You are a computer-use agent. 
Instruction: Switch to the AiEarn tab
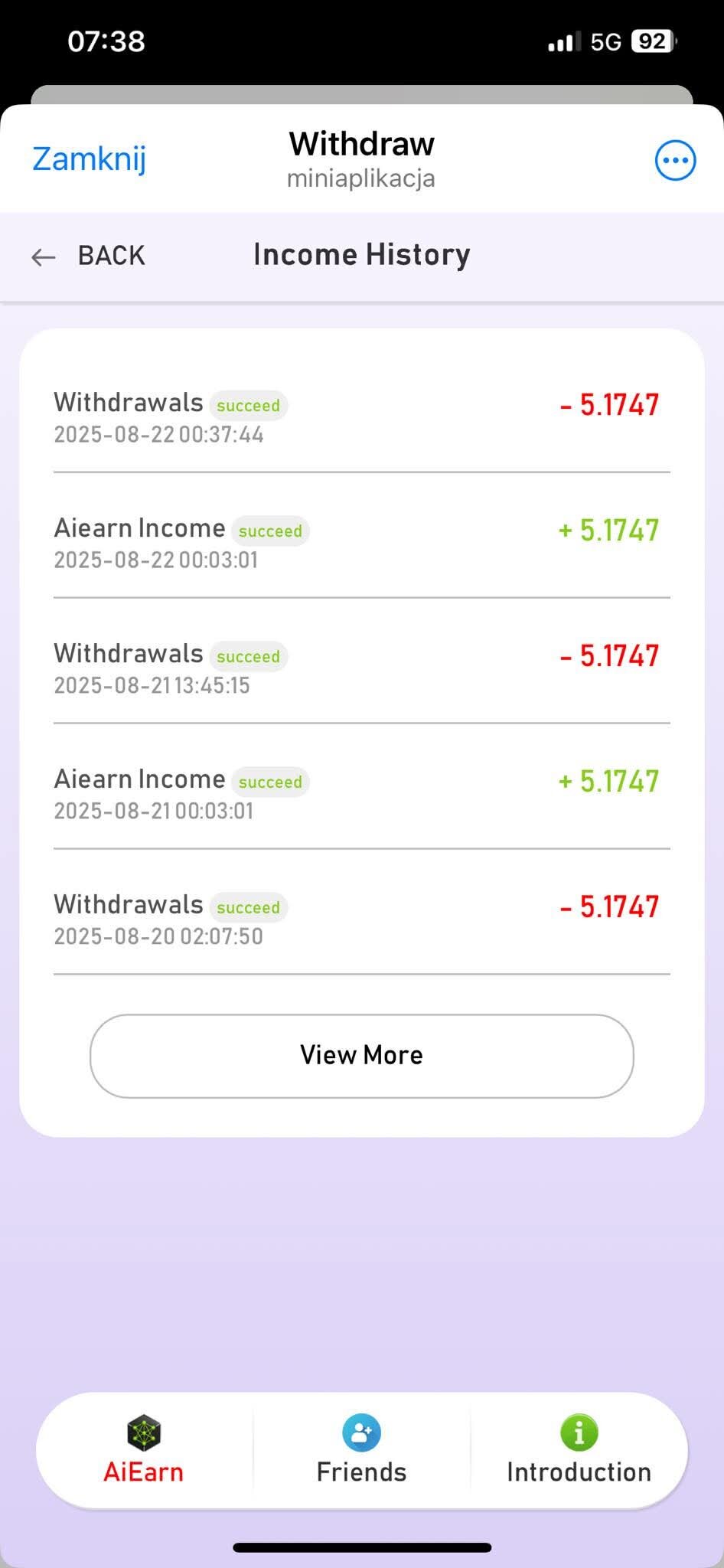tap(144, 1451)
